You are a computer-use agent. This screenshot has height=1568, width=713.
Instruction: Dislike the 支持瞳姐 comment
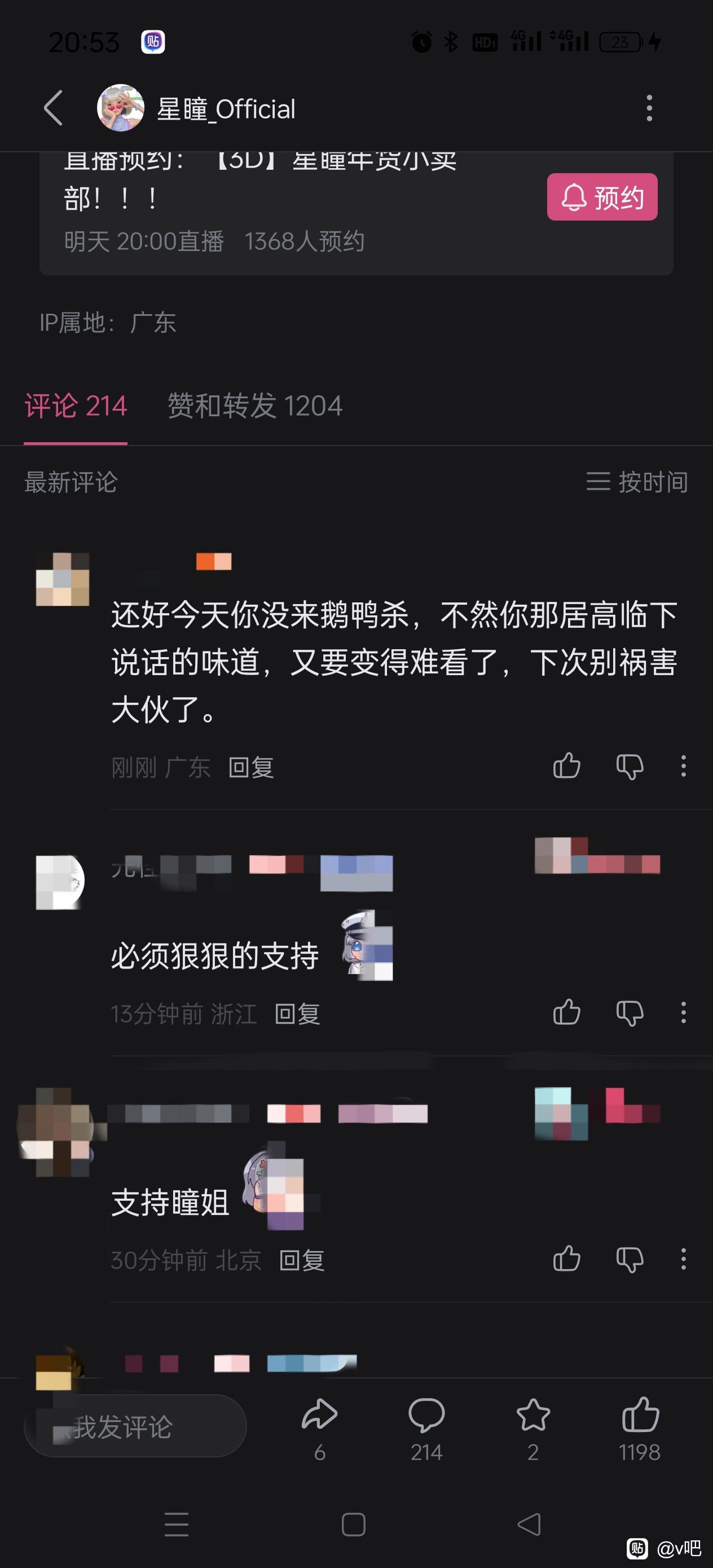(630, 1259)
